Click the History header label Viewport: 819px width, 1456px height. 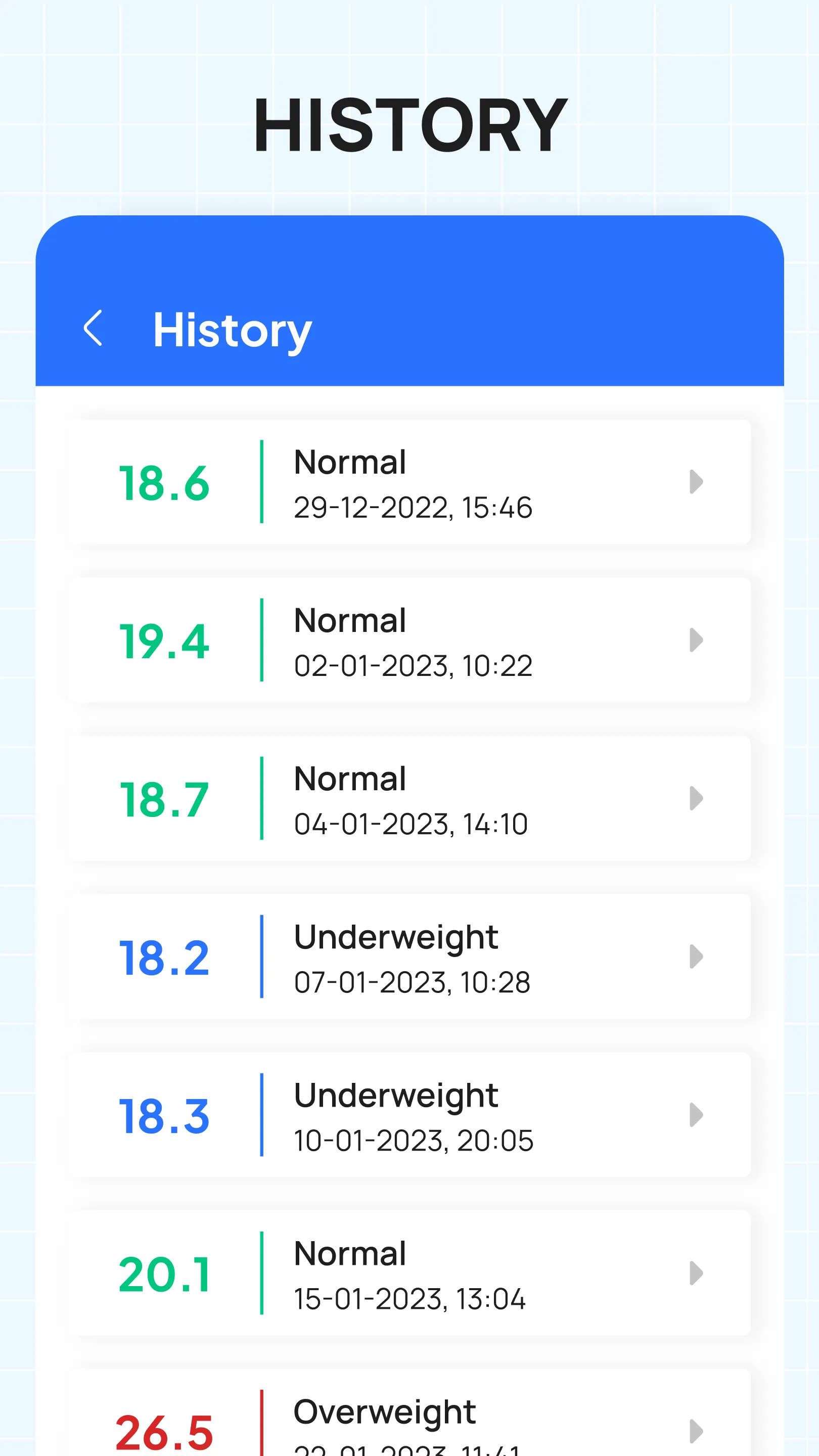[x=232, y=329]
